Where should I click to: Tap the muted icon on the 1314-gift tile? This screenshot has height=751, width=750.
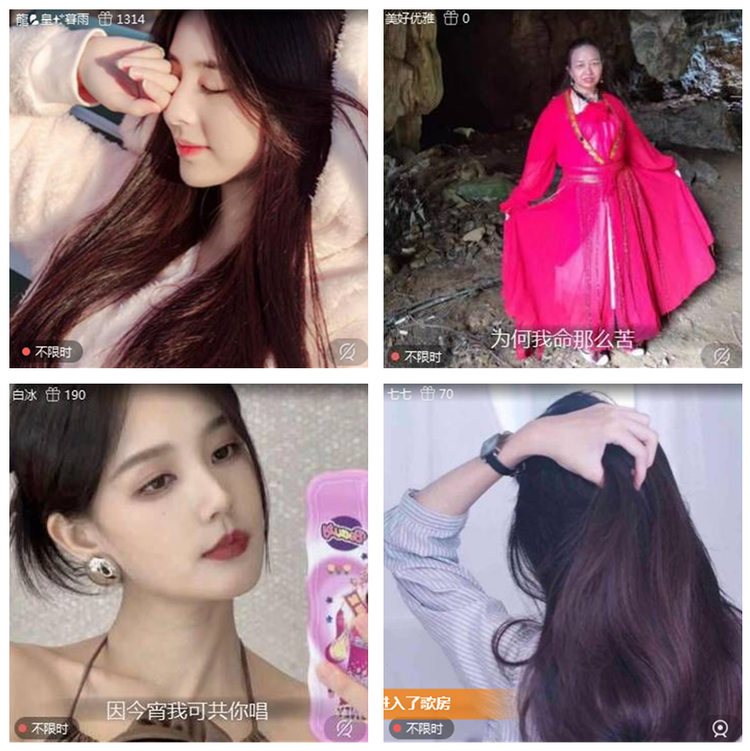coord(347,352)
